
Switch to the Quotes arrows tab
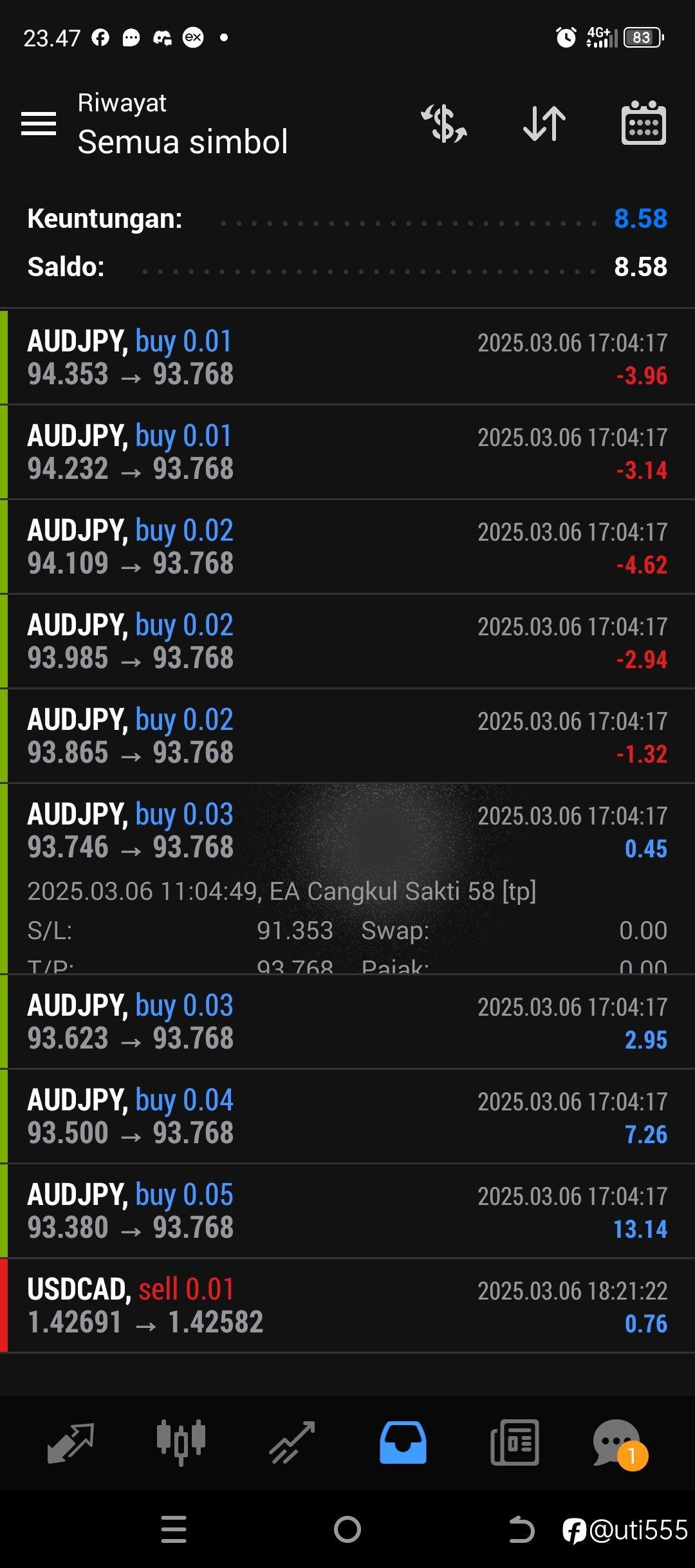(71, 1442)
